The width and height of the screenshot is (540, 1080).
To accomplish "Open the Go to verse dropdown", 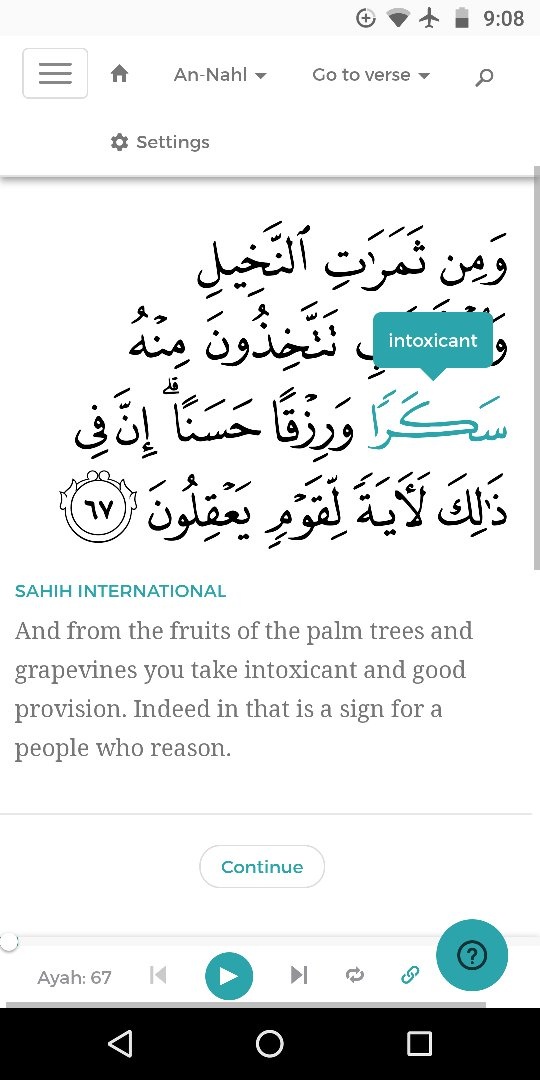I will [x=371, y=74].
